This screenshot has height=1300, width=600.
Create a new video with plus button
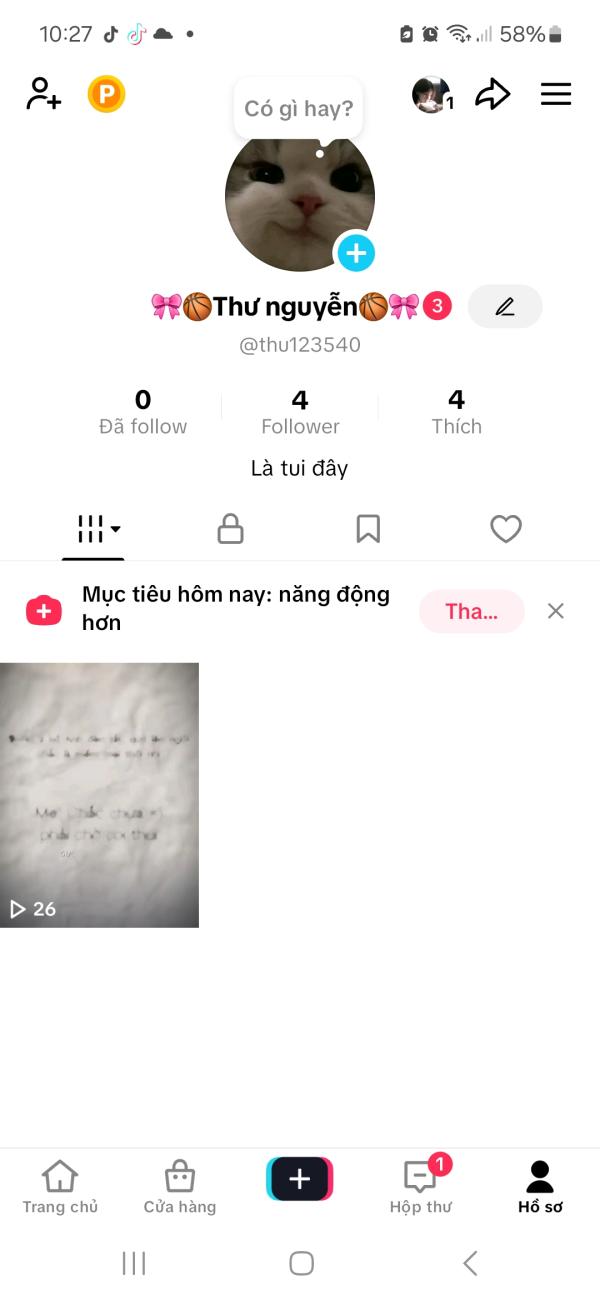(299, 1179)
